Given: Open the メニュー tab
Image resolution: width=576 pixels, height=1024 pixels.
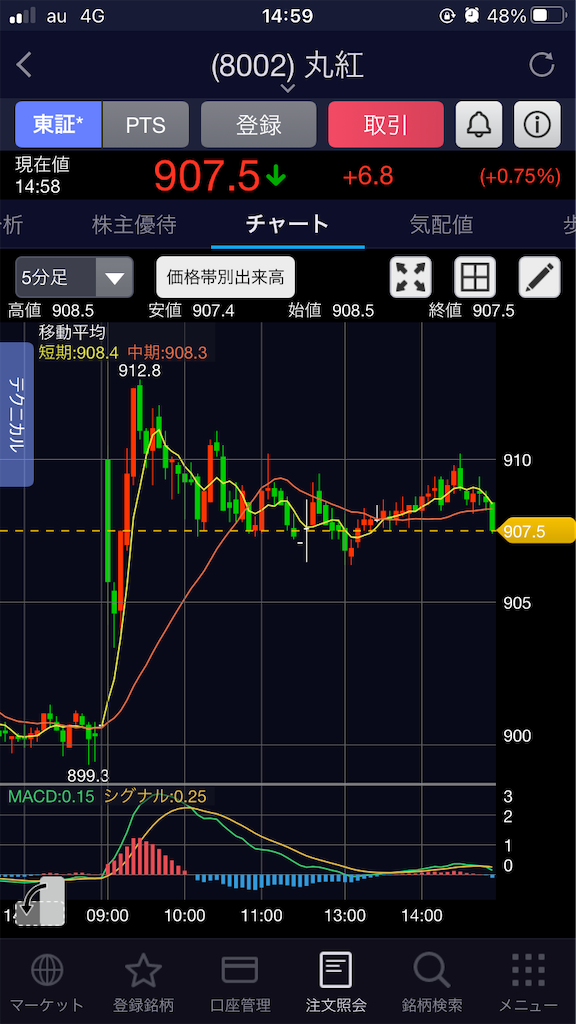Looking at the screenshot, I should click(x=528, y=982).
